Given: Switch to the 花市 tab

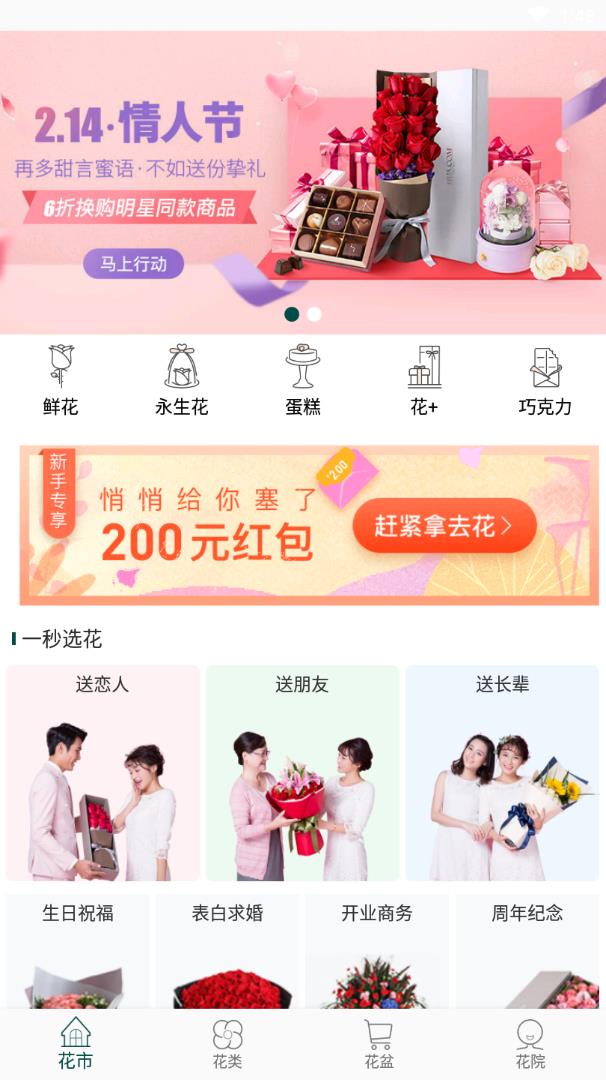Looking at the screenshot, I should click(x=76, y=1043).
